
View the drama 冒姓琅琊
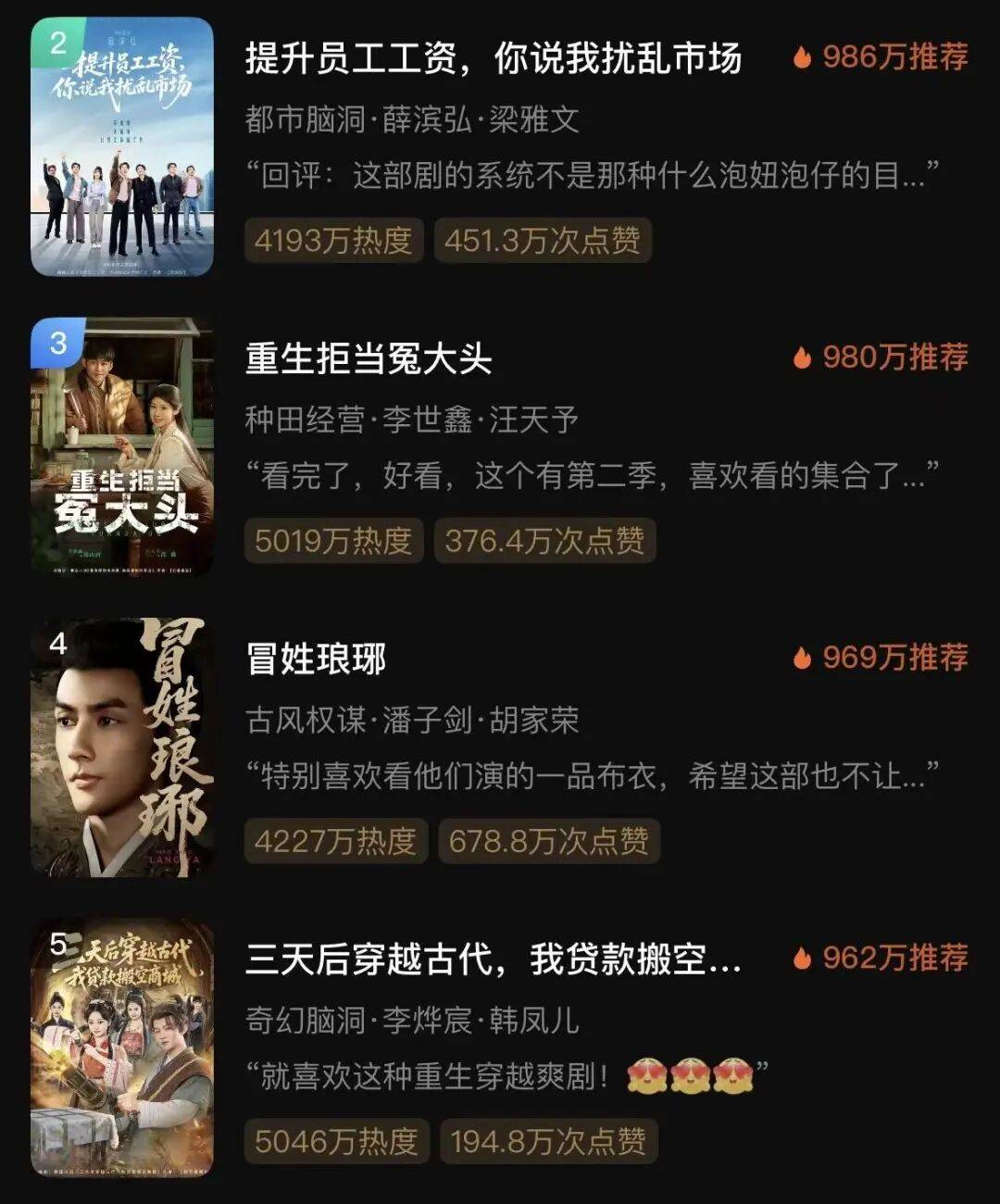[316, 658]
